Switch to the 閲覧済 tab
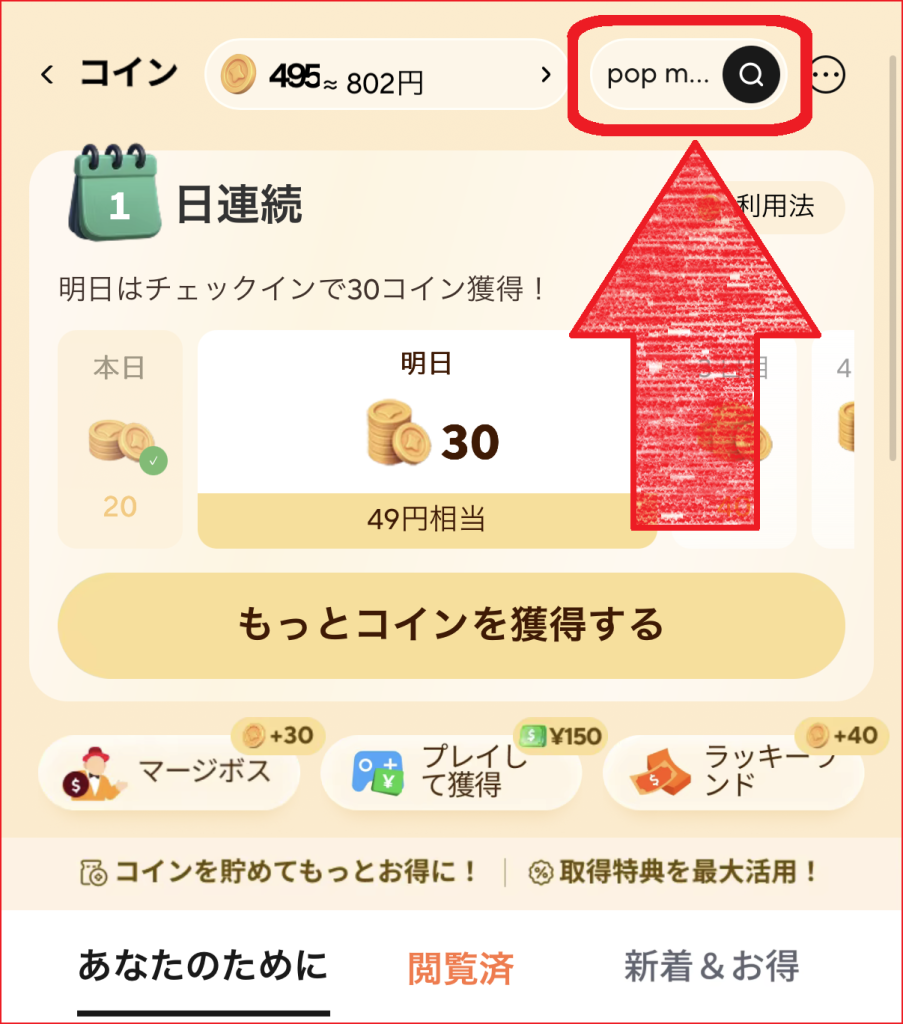The height and width of the screenshot is (1024, 903). (461, 968)
